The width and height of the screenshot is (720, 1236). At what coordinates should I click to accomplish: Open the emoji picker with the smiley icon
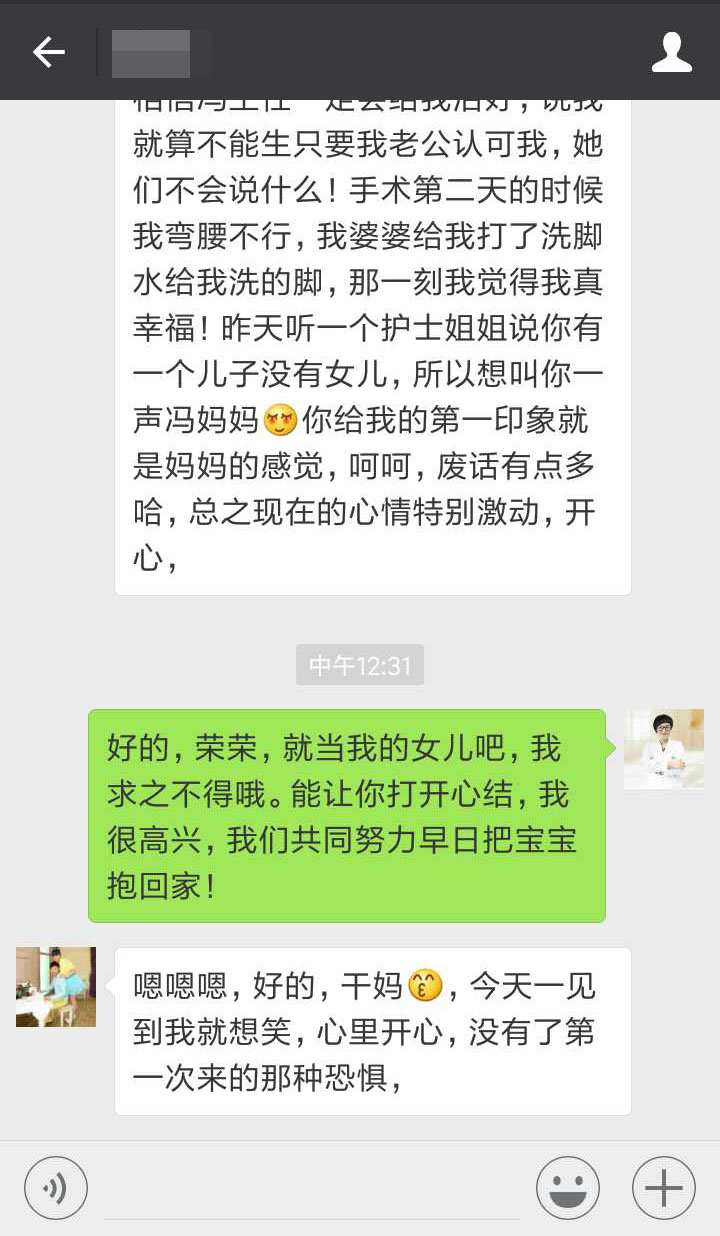[x=567, y=1188]
